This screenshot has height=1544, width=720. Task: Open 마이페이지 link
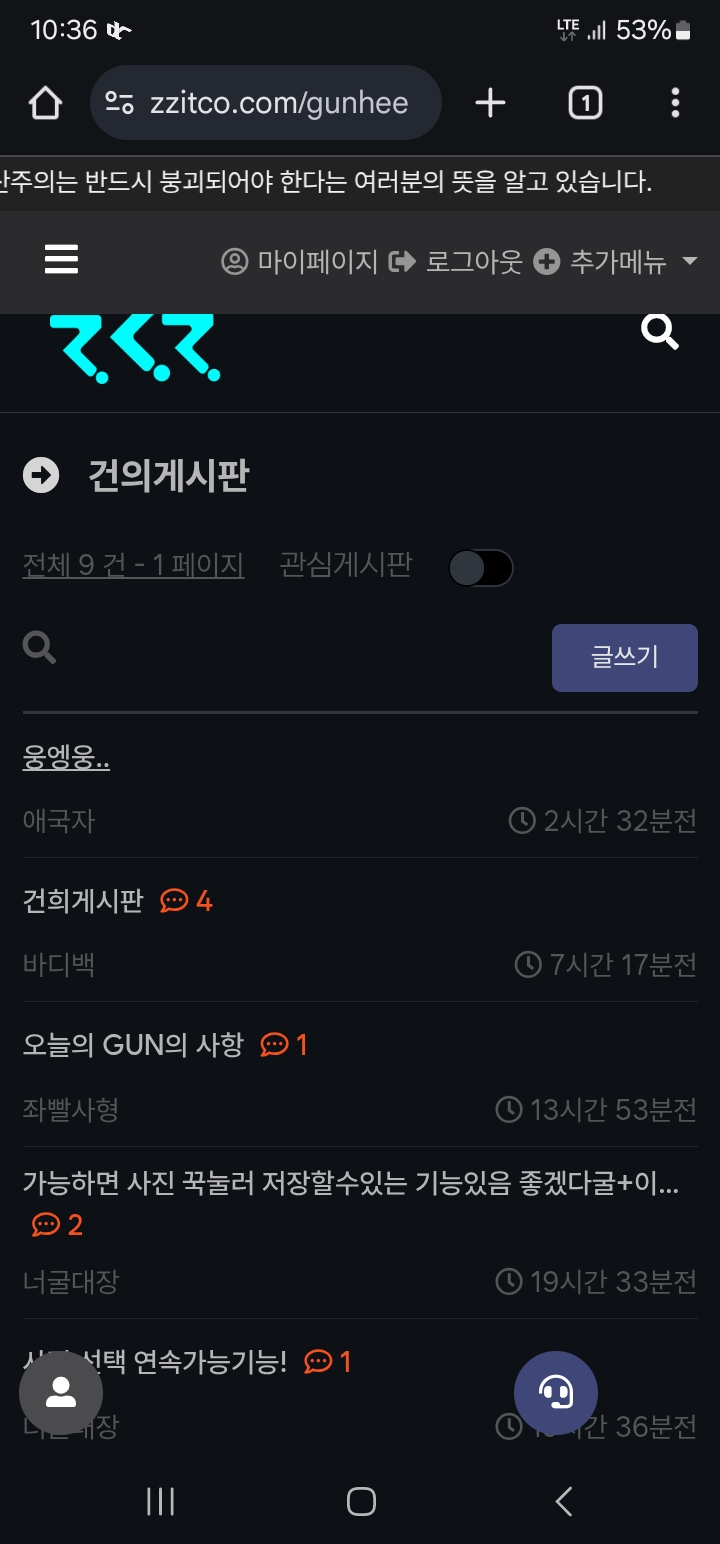point(299,262)
